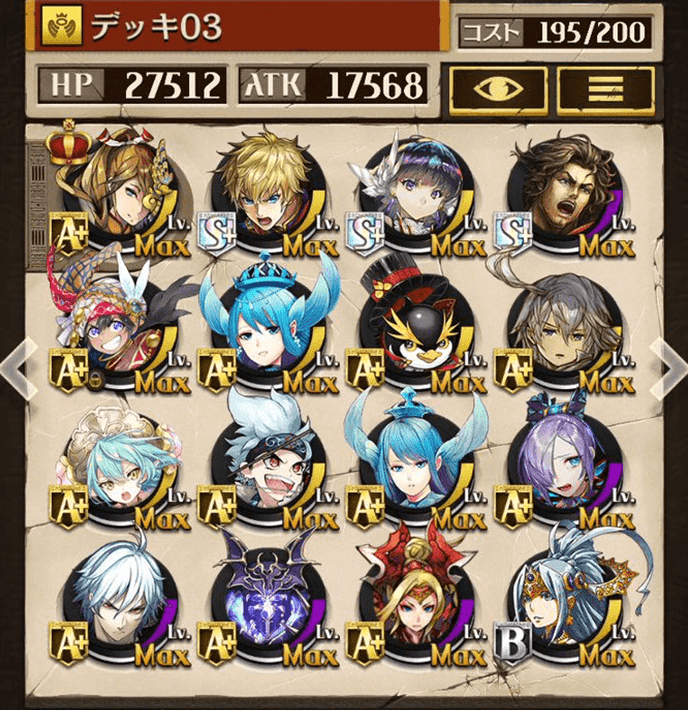Tap the デッキ03 deck name header
Viewport: 688px width, 710px height.
(240, 28)
